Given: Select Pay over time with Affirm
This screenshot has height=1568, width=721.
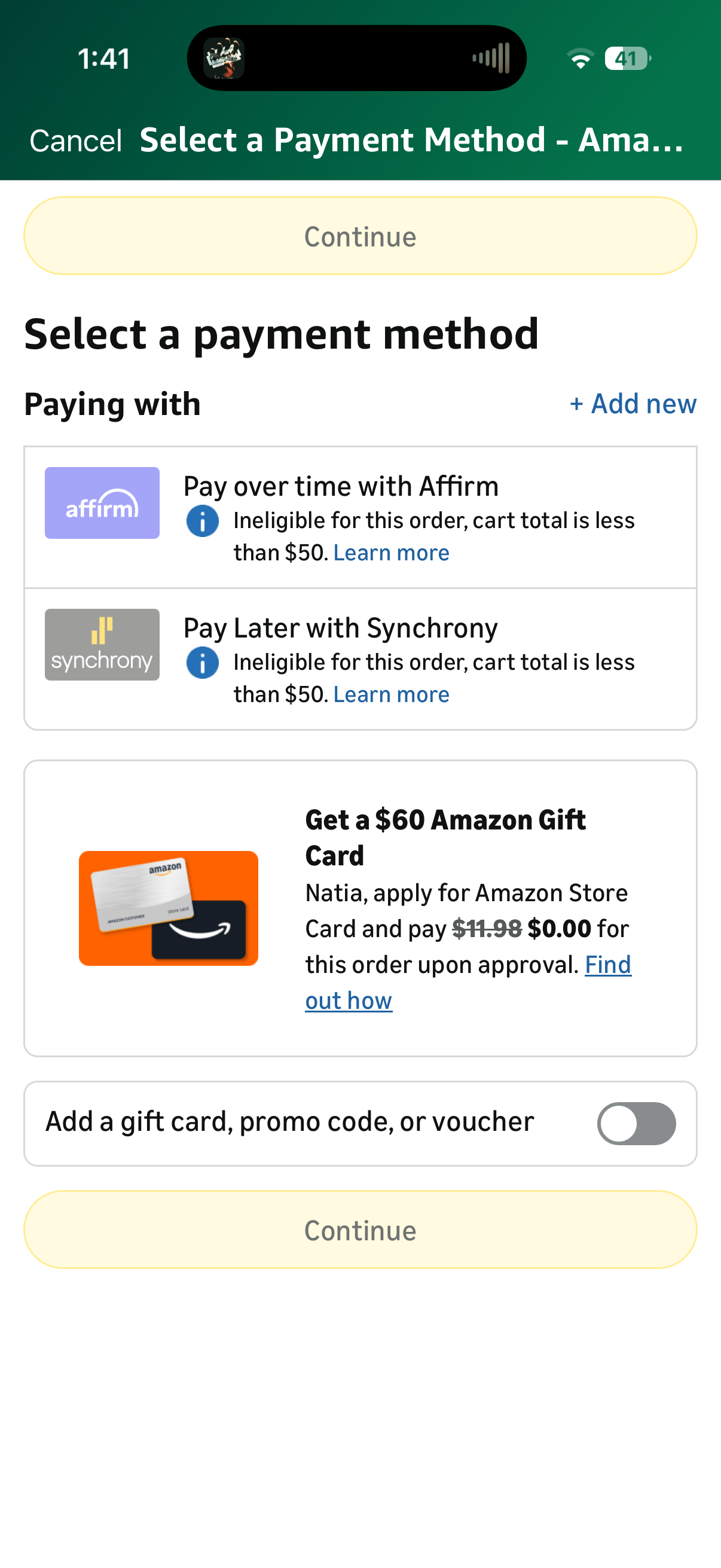Looking at the screenshot, I should click(341, 486).
